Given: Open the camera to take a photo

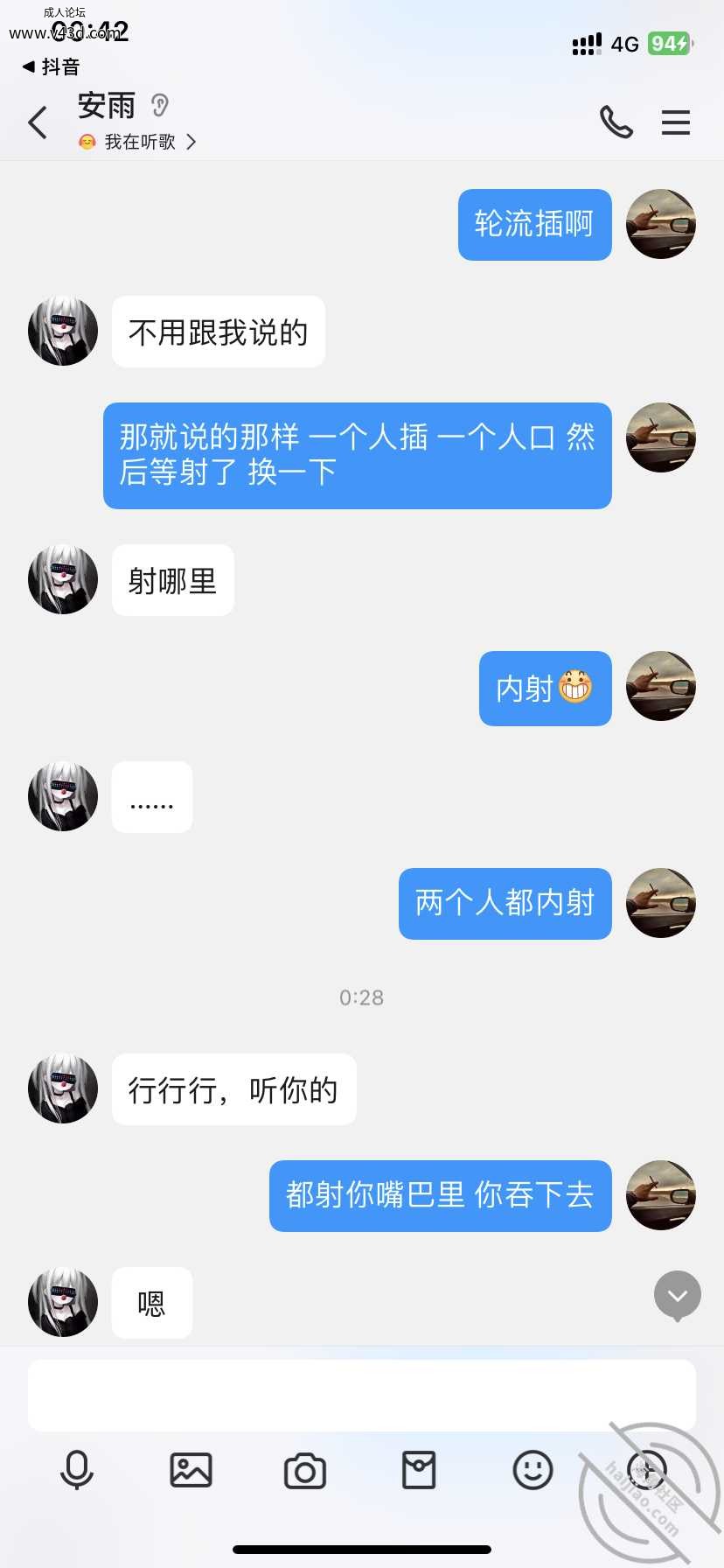Looking at the screenshot, I should tap(305, 1471).
